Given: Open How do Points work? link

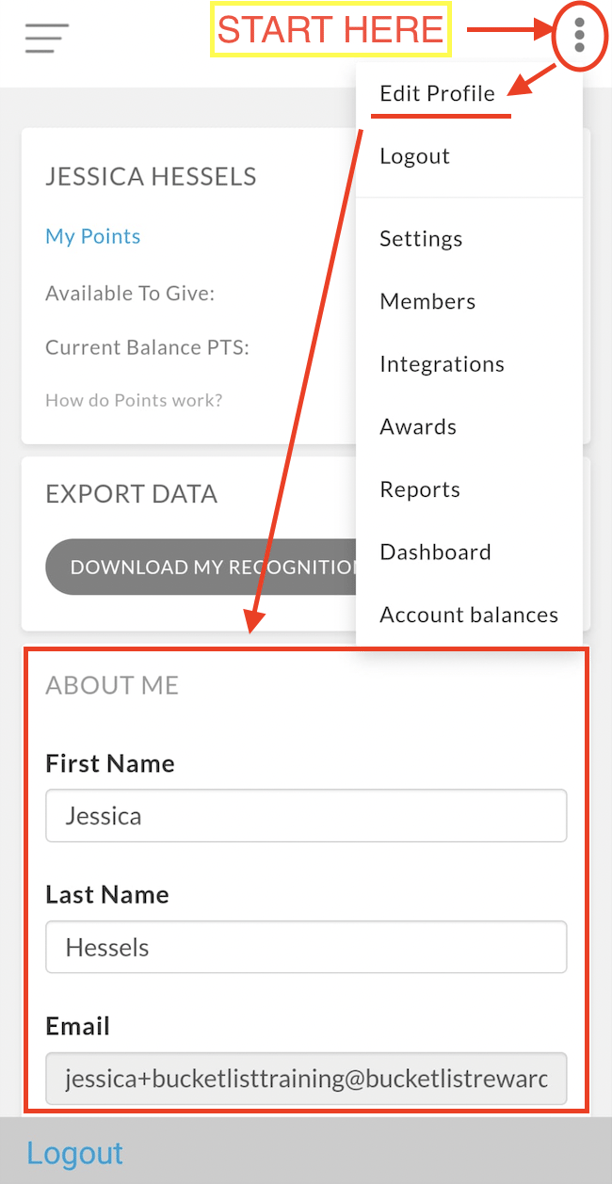Looking at the screenshot, I should point(134,400).
